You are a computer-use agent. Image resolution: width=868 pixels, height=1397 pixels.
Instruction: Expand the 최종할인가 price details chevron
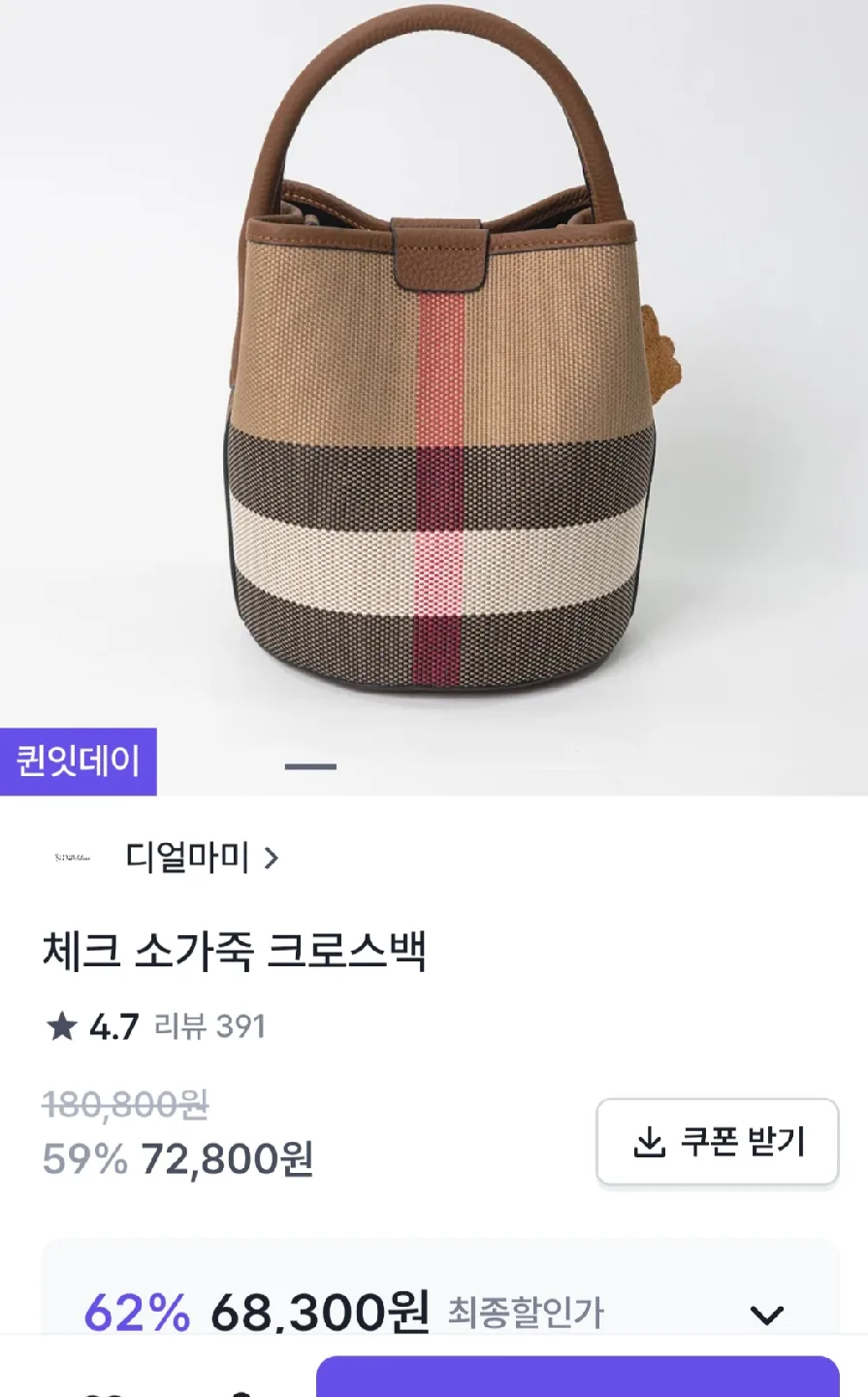(766, 1315)
